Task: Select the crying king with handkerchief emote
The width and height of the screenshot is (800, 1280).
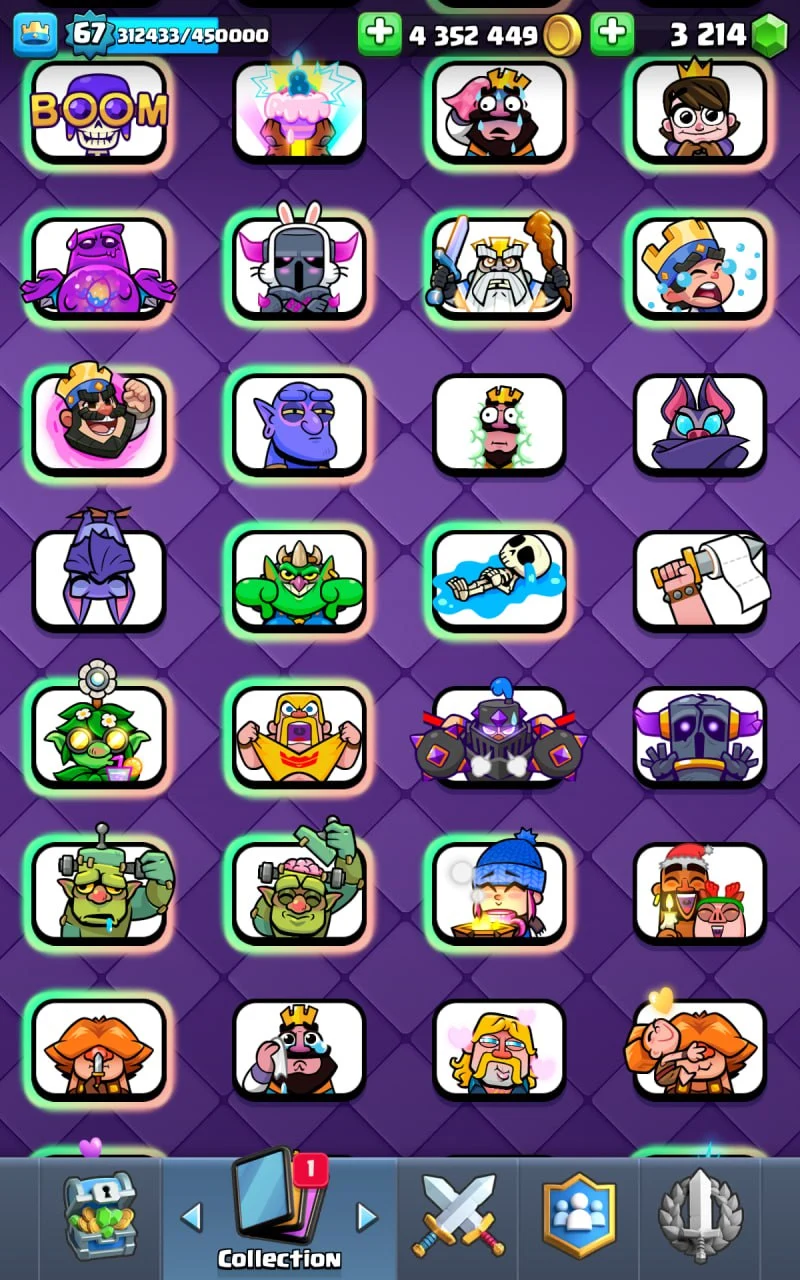Action: pyautogui.click(x=298, y=1048)
